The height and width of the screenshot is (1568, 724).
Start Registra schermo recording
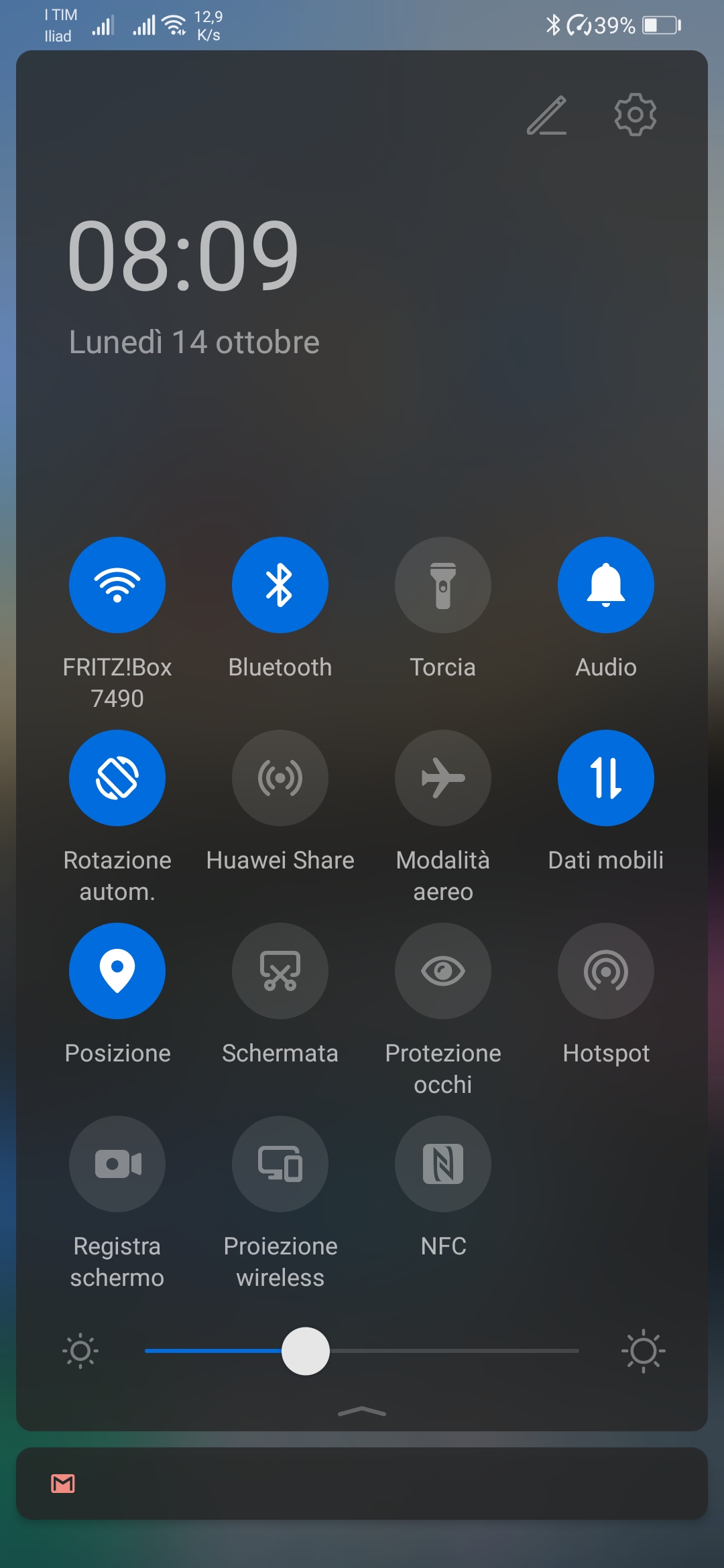[117, 1164]
